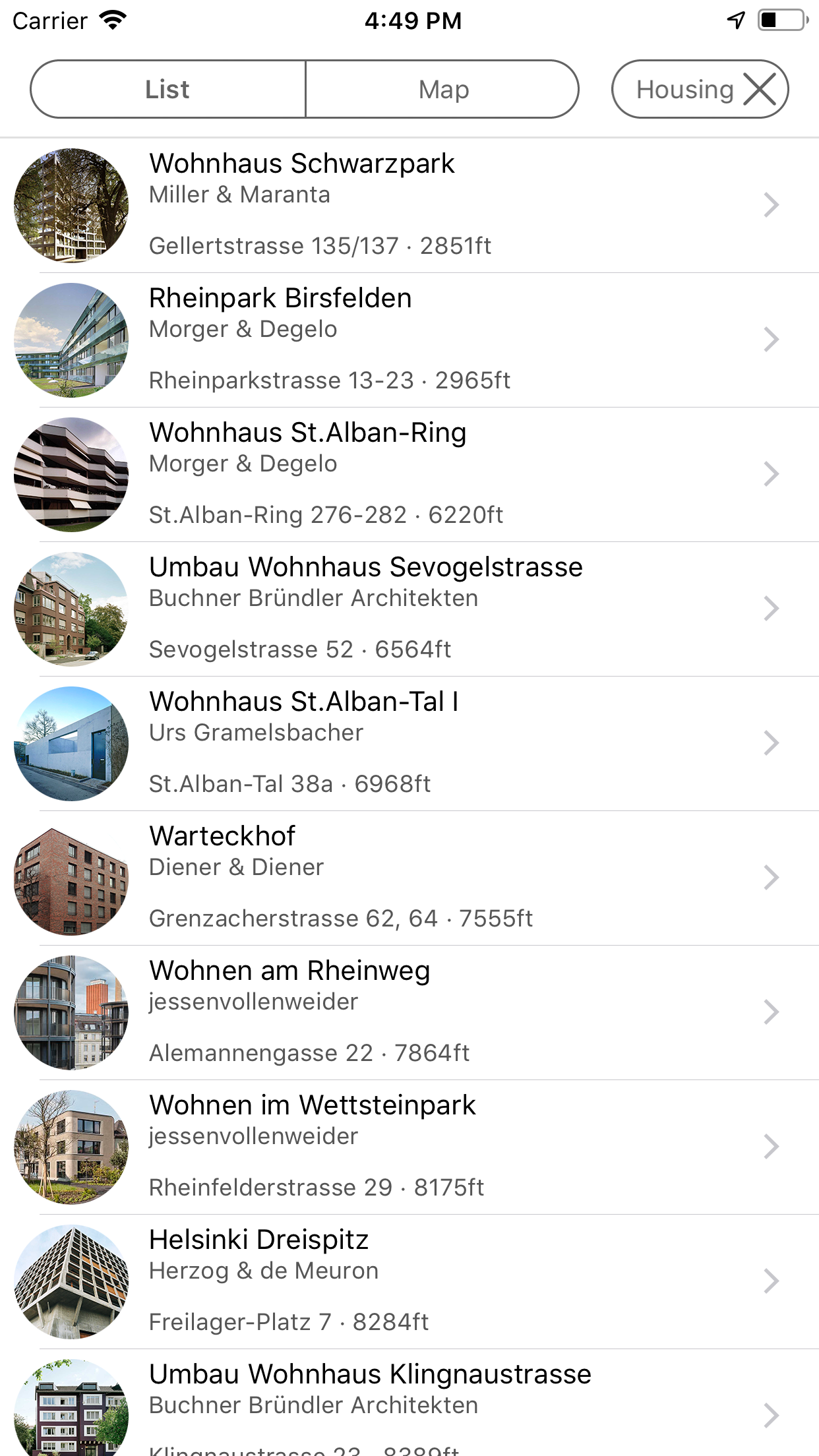Remove the Housing filter
The height and width of the screenshot is (1456, 819).
click(760, 90)
